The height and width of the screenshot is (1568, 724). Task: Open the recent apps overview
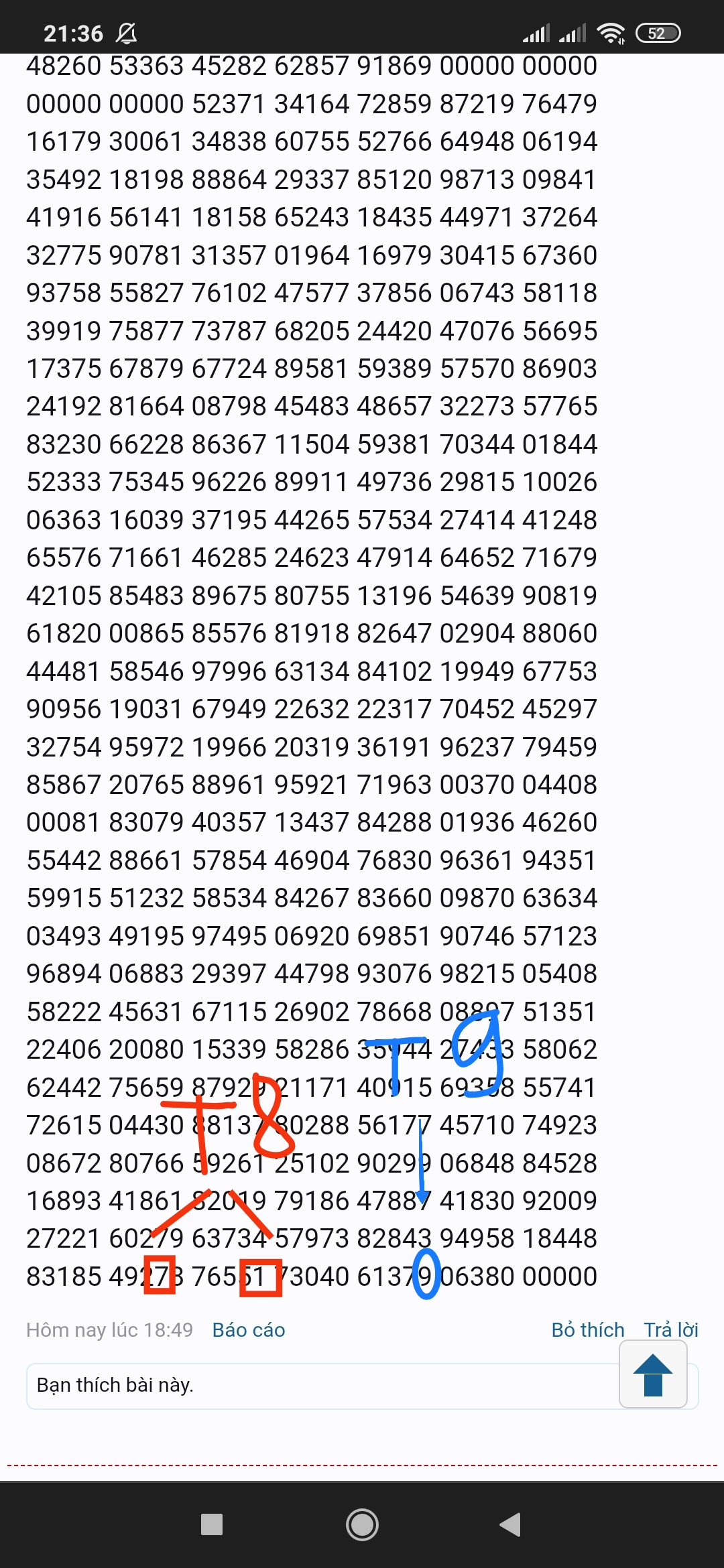[x=212, y=1524]
